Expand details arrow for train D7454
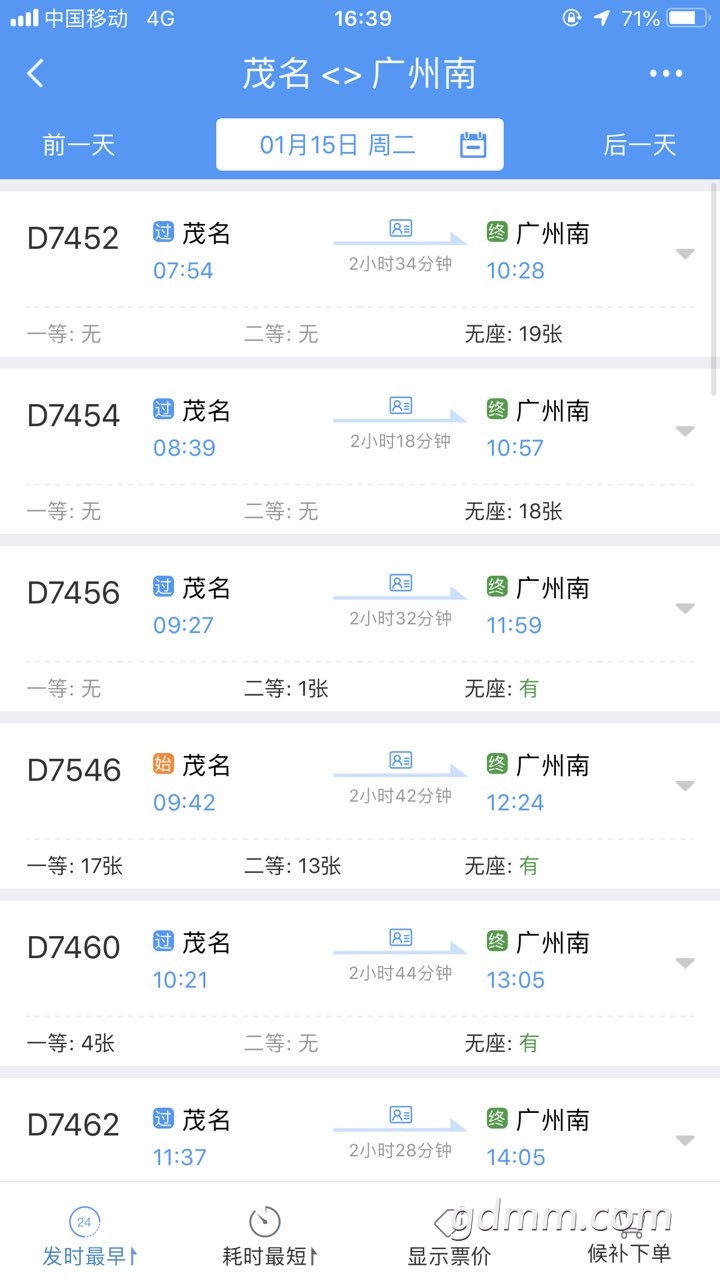720x1280 pixels. click(x=685, y=431)
